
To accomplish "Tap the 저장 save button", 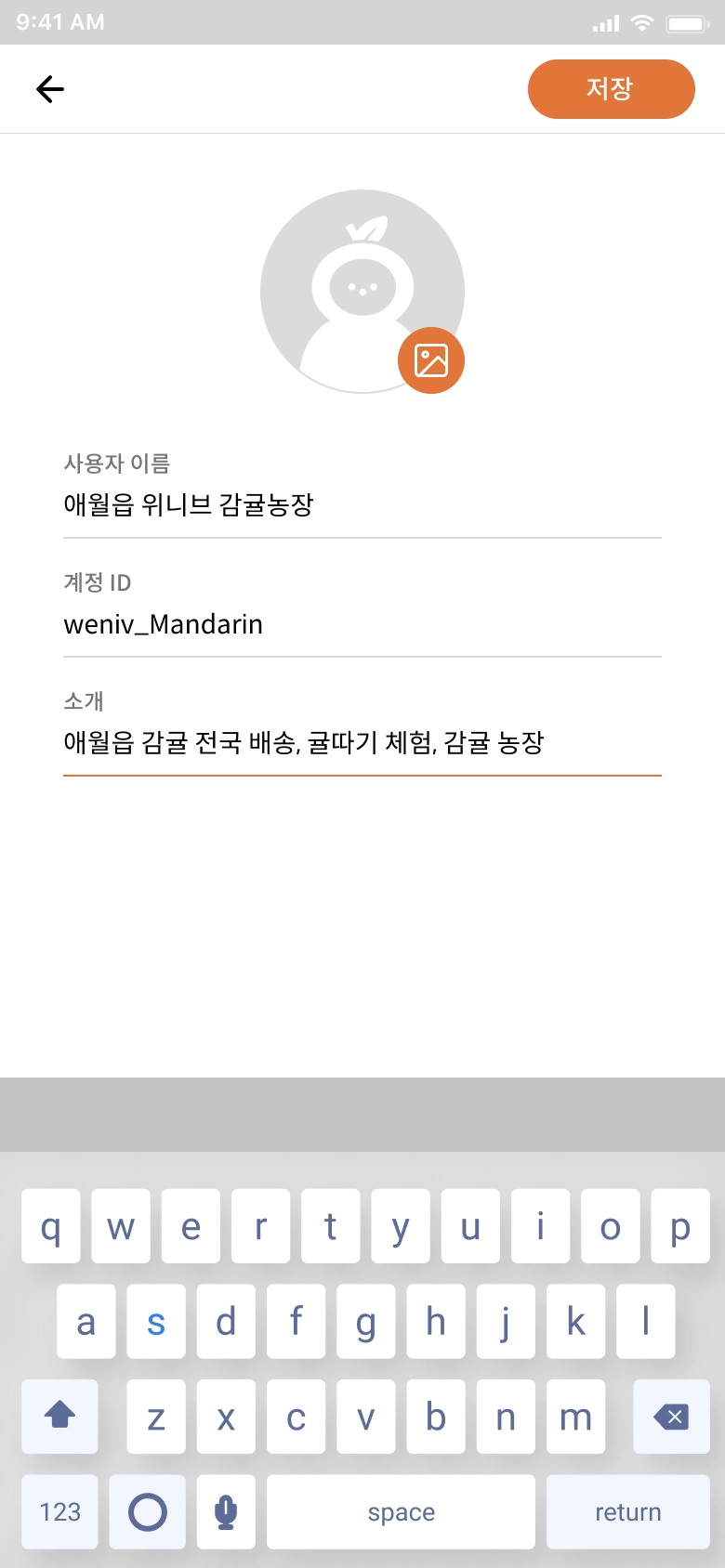I will tap(611, 89).
